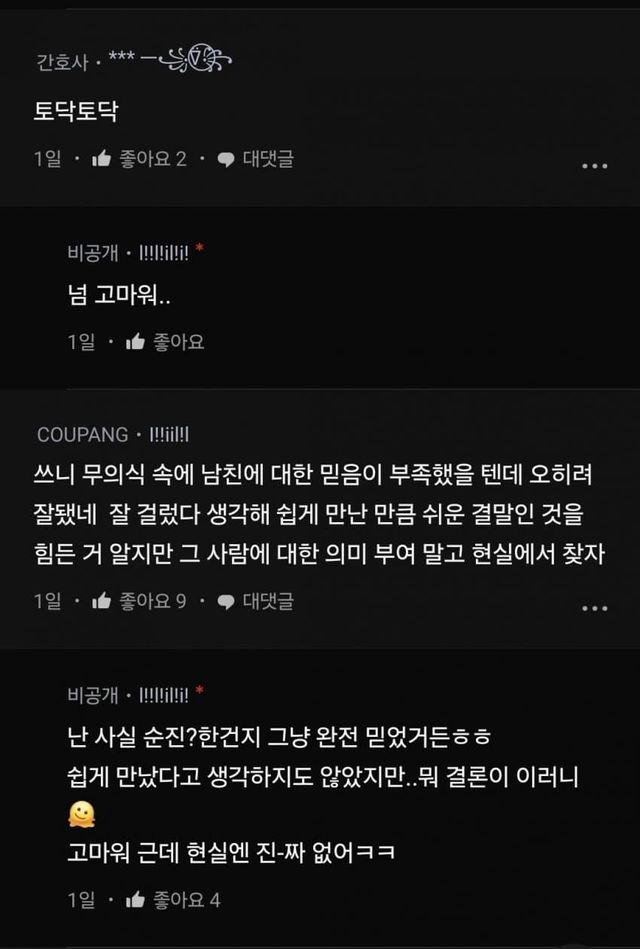Open overflow menu on COUPANG comment

[594, 607]
